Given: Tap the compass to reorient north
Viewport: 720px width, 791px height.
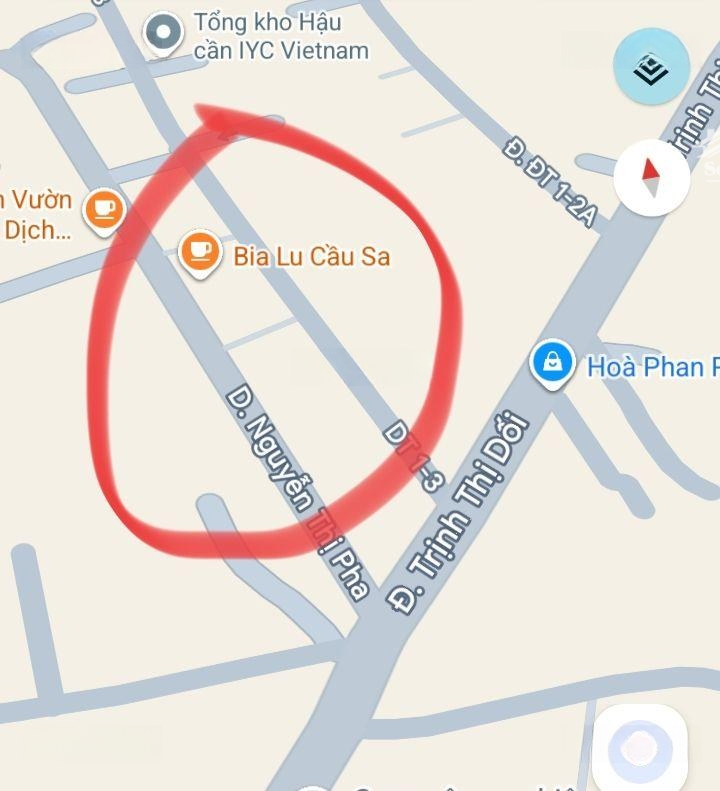Looking at the screenshot, I should coord(651,177).
